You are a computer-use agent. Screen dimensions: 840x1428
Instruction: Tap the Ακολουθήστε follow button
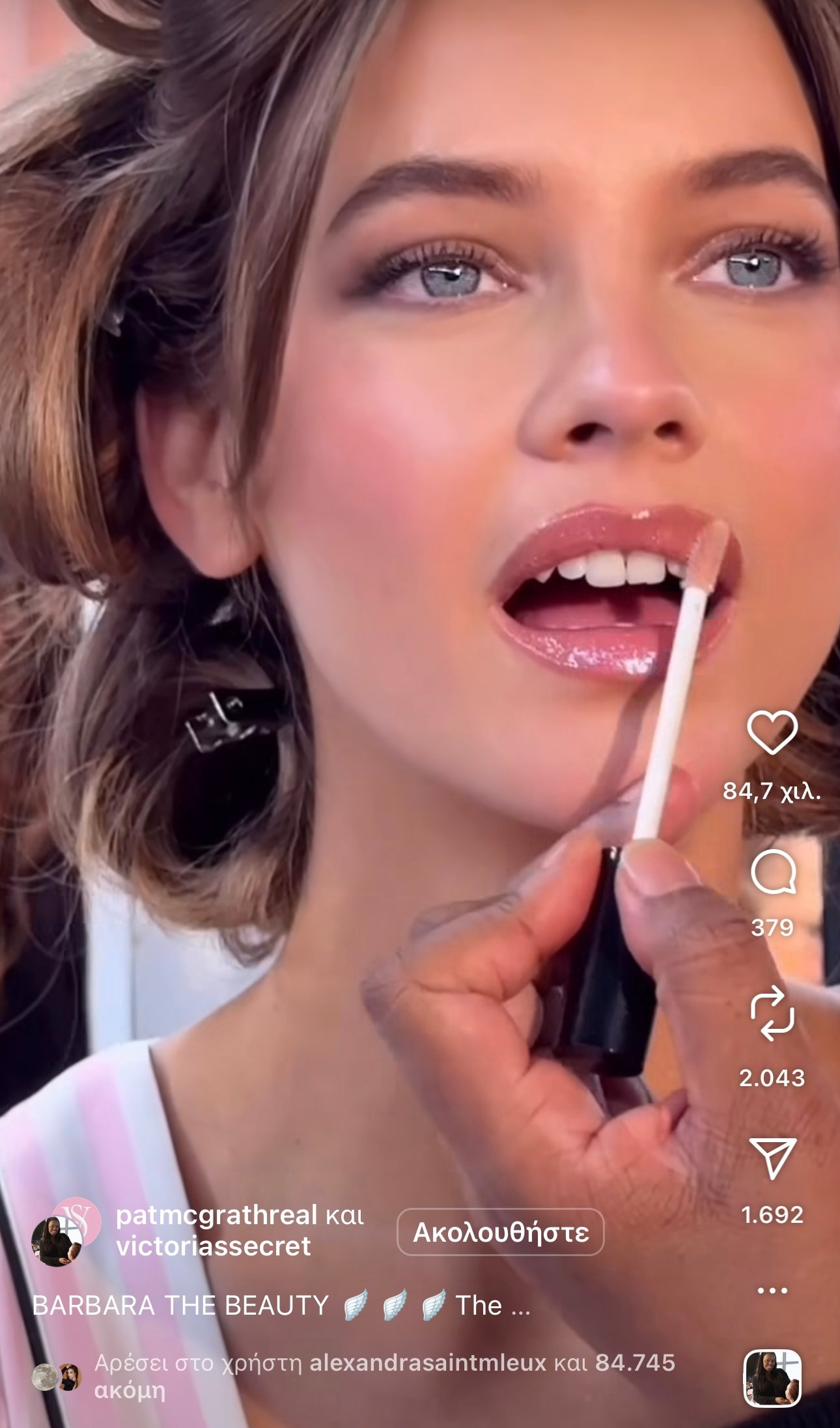coord(500,1232)
